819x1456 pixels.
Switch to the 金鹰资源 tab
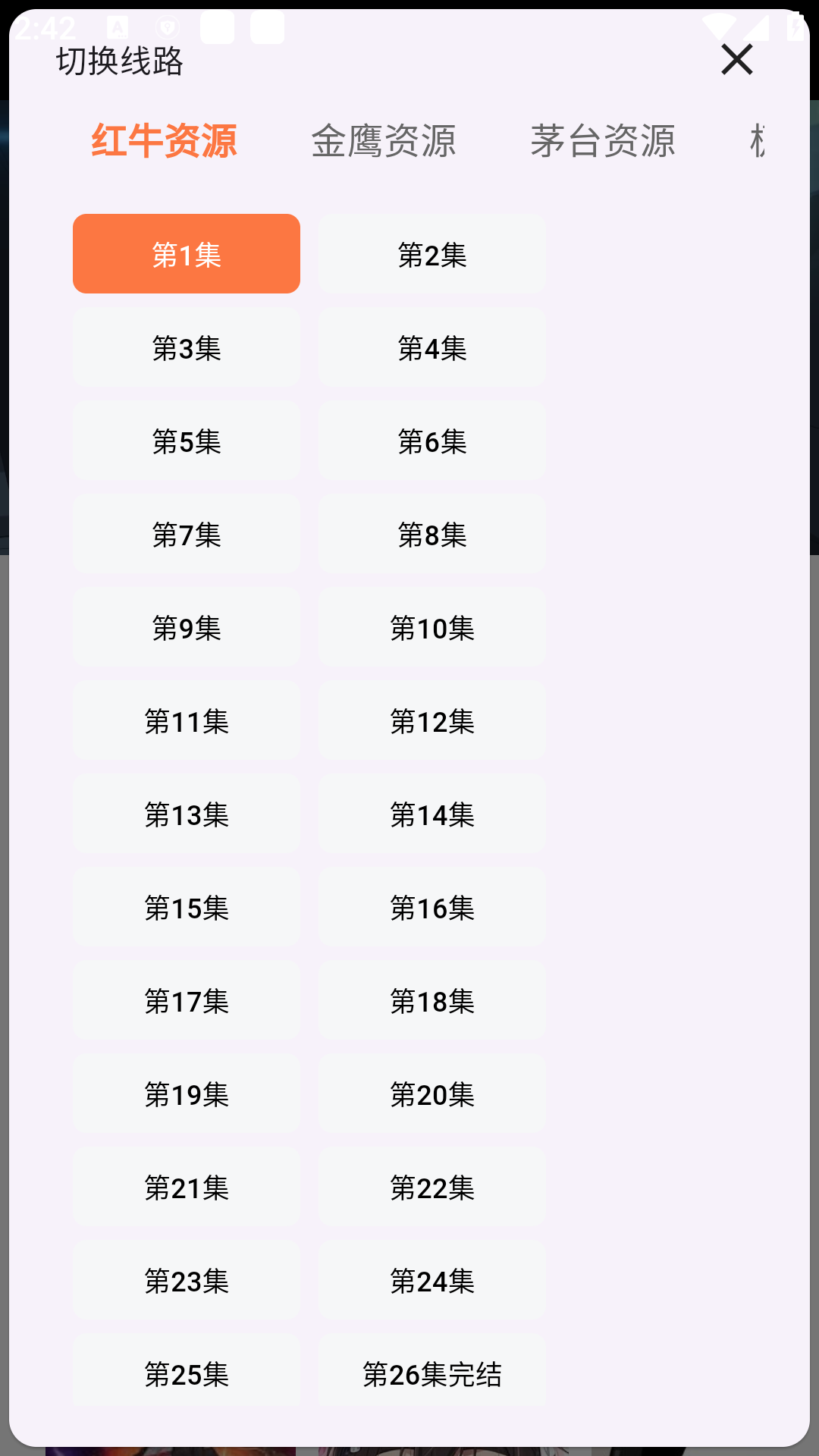click(x=384, y=142)
